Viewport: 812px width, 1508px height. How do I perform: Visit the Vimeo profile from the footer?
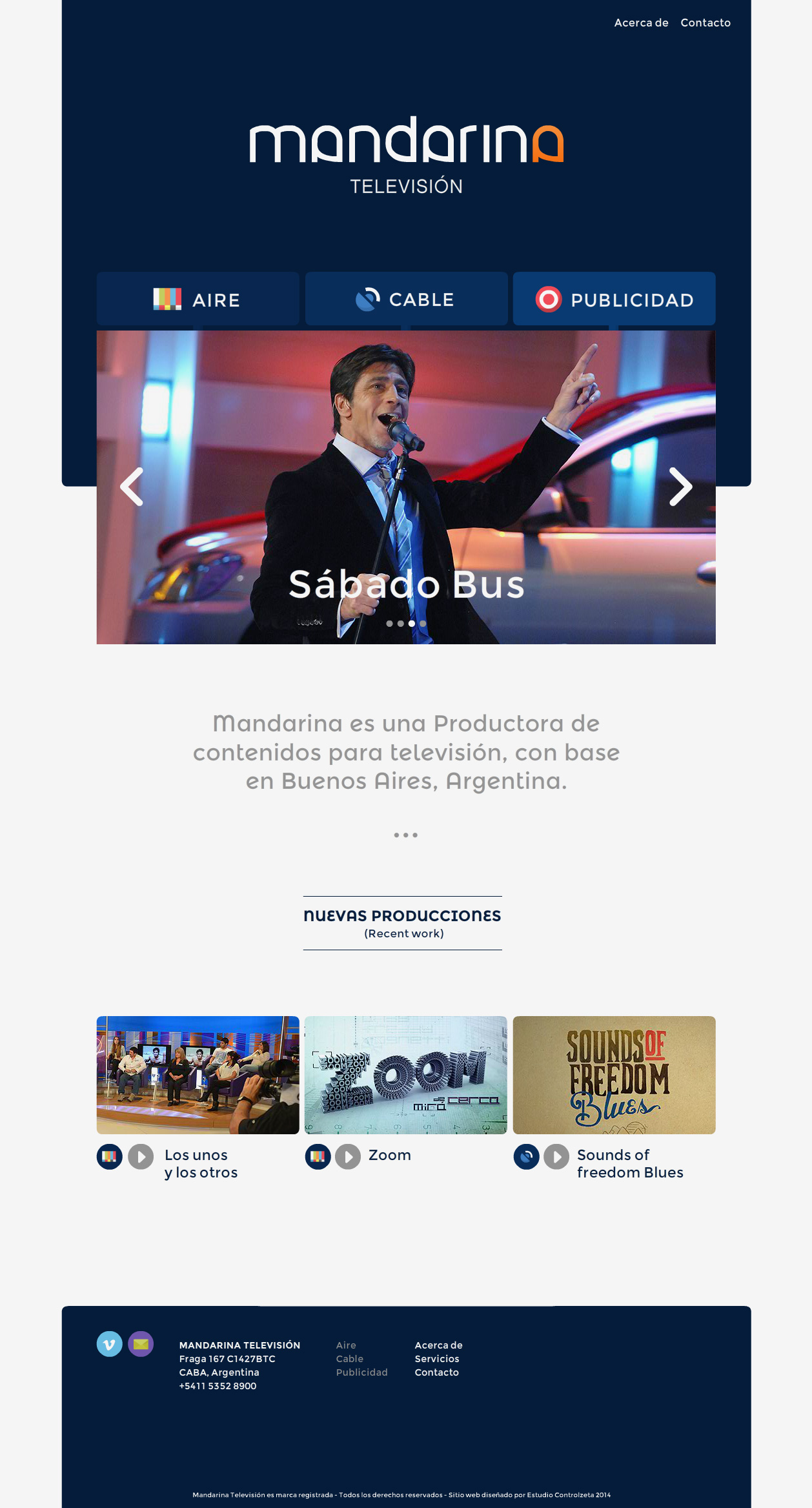(110, 1344)
